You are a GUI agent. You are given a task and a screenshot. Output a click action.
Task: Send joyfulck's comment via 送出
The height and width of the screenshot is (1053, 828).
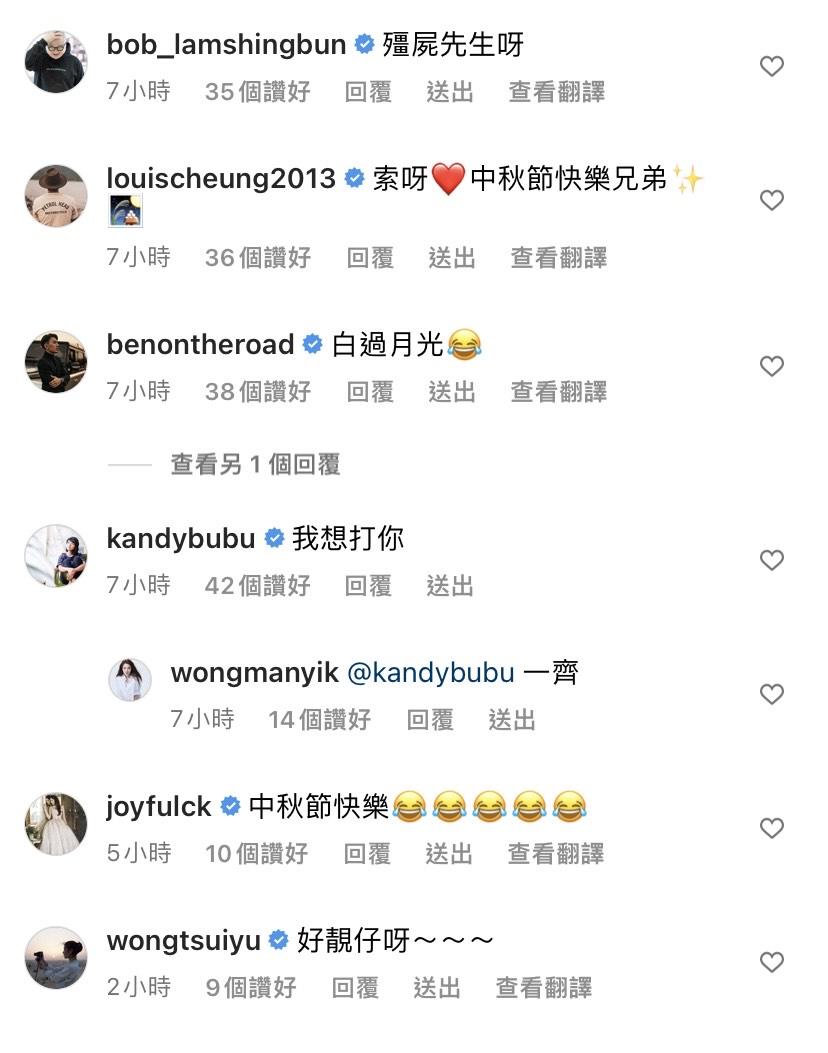pyautogui.click(x=449, y=854)
